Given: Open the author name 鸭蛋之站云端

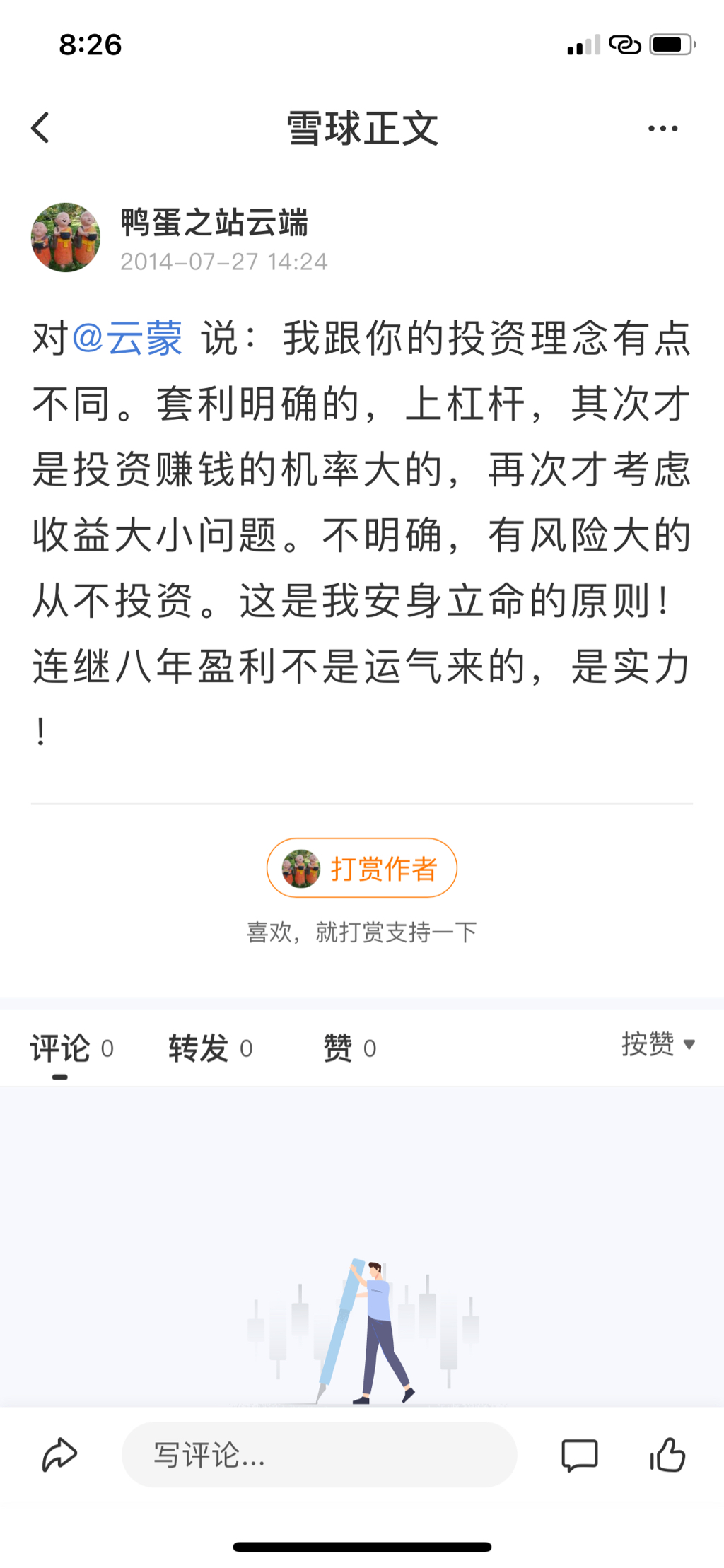Looking at the screenshot, I should [x=214, y=223].
